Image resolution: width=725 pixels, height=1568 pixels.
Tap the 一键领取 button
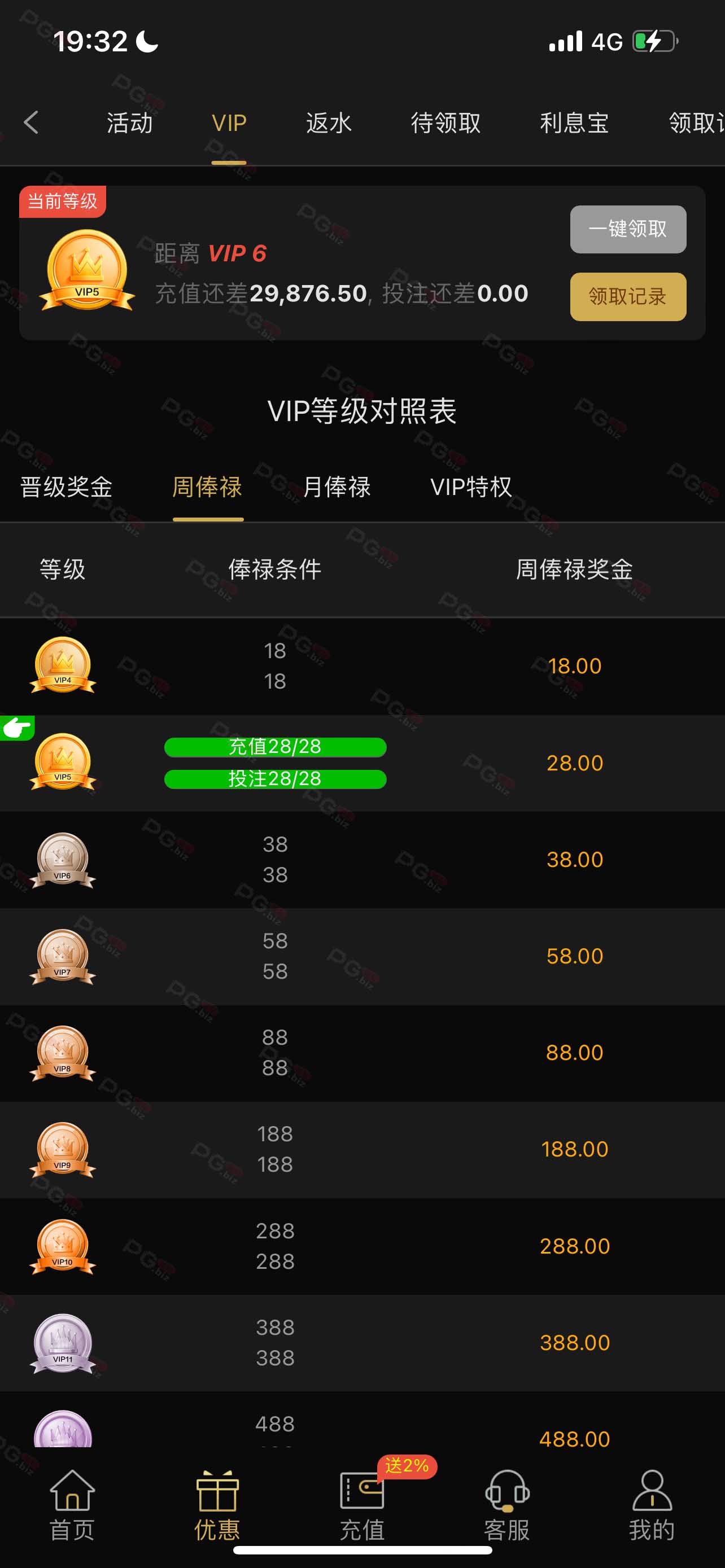(628, 229)
